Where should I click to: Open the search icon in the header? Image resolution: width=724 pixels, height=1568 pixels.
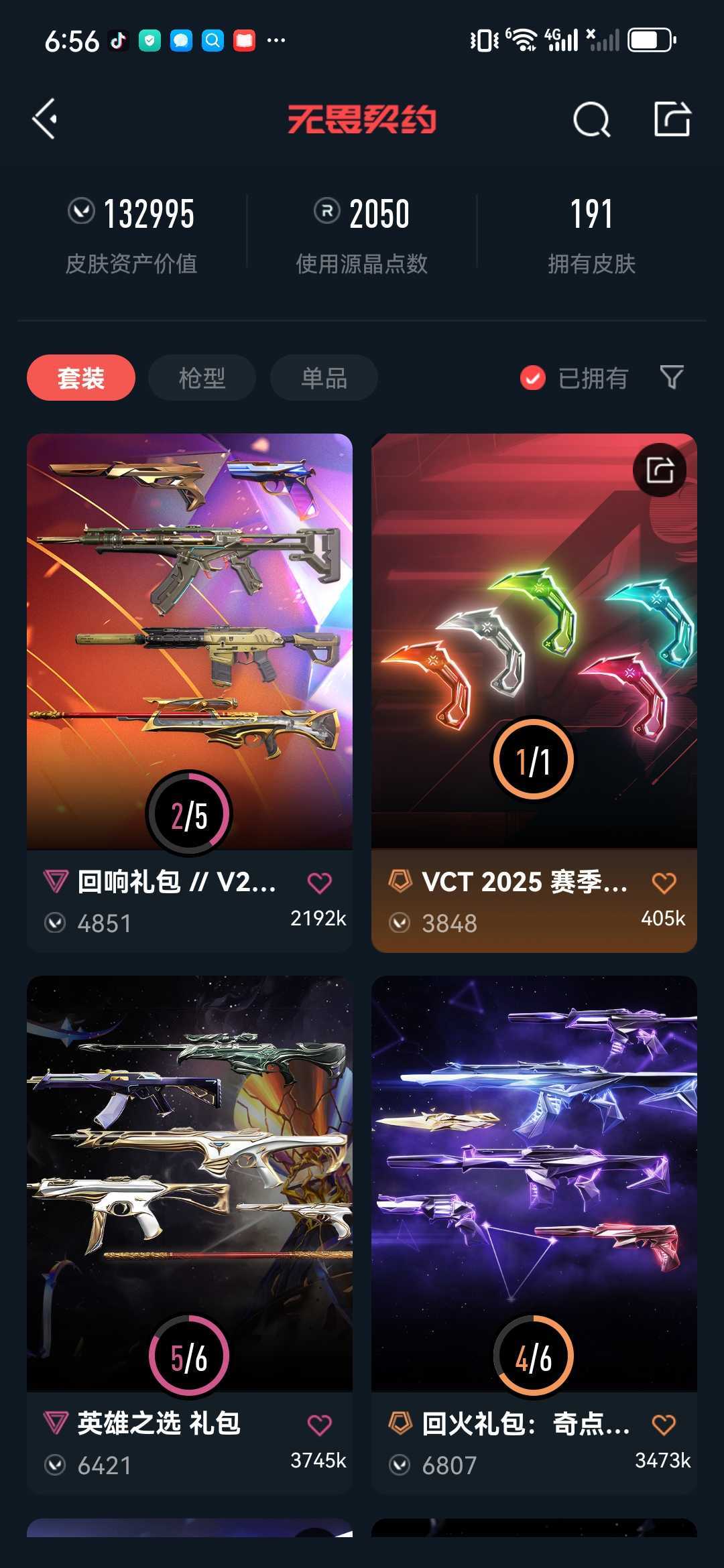[x=592, y=120]
